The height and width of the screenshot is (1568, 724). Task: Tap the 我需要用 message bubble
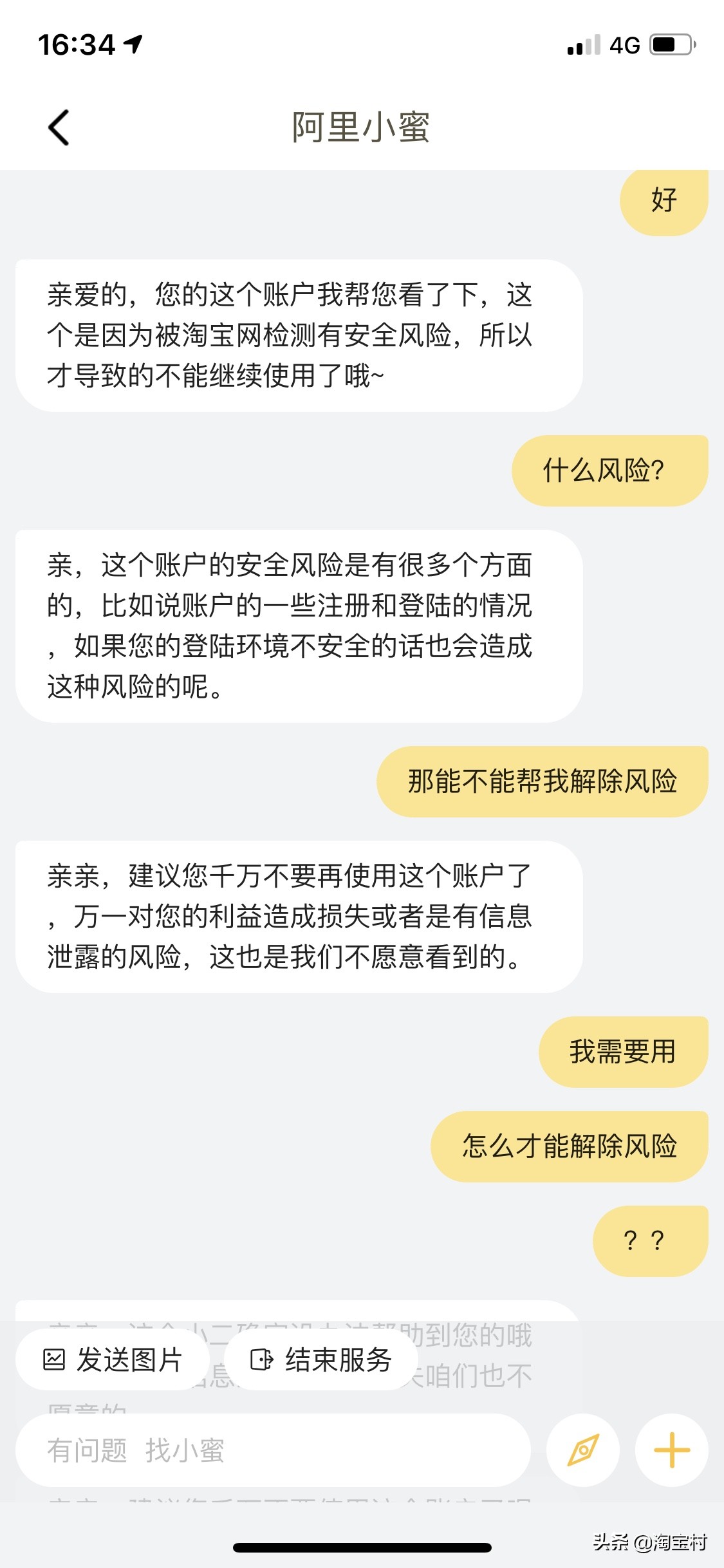(622, 1052)
